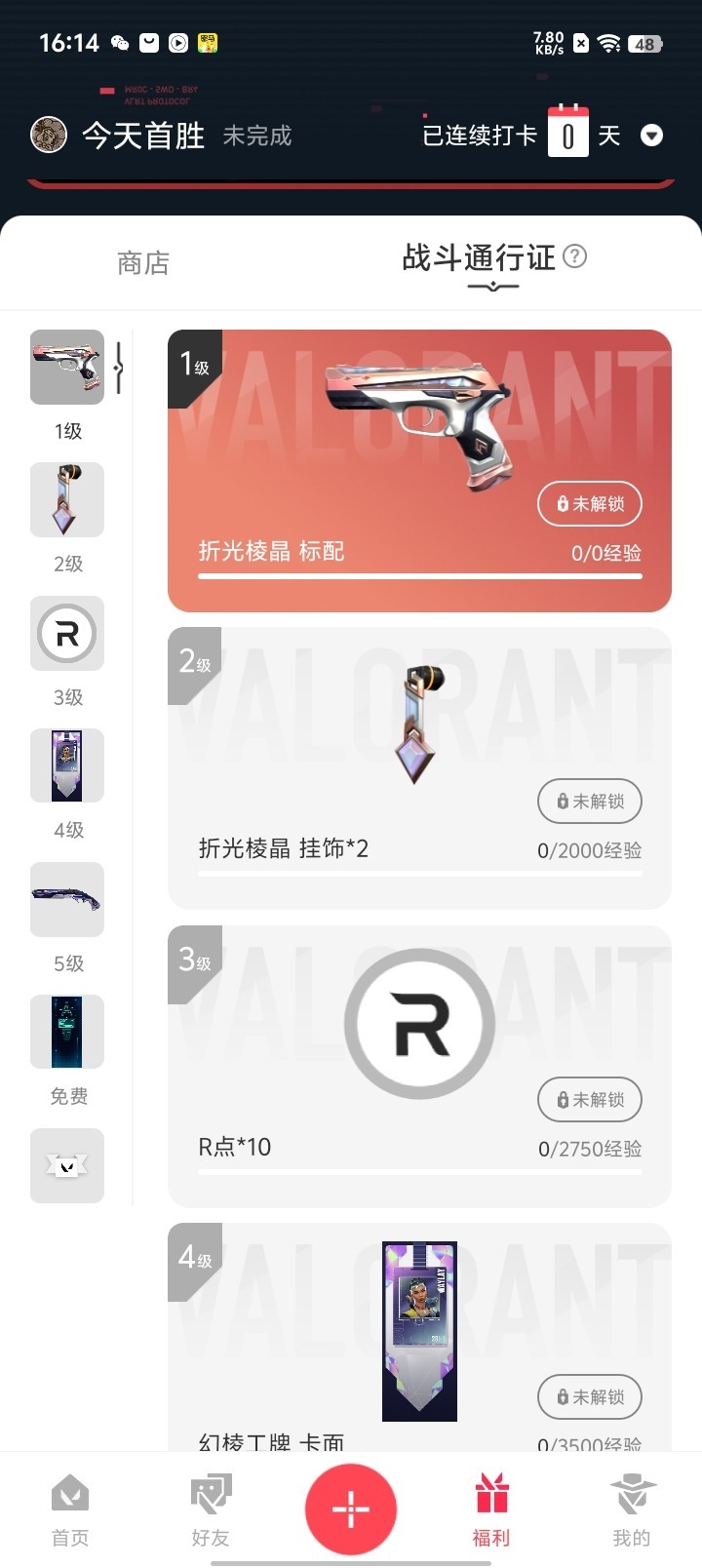Open the profile avatar next to 今天首胜
The width and height of the screenshot is (702, 1568).
click(x=49, y=135)
